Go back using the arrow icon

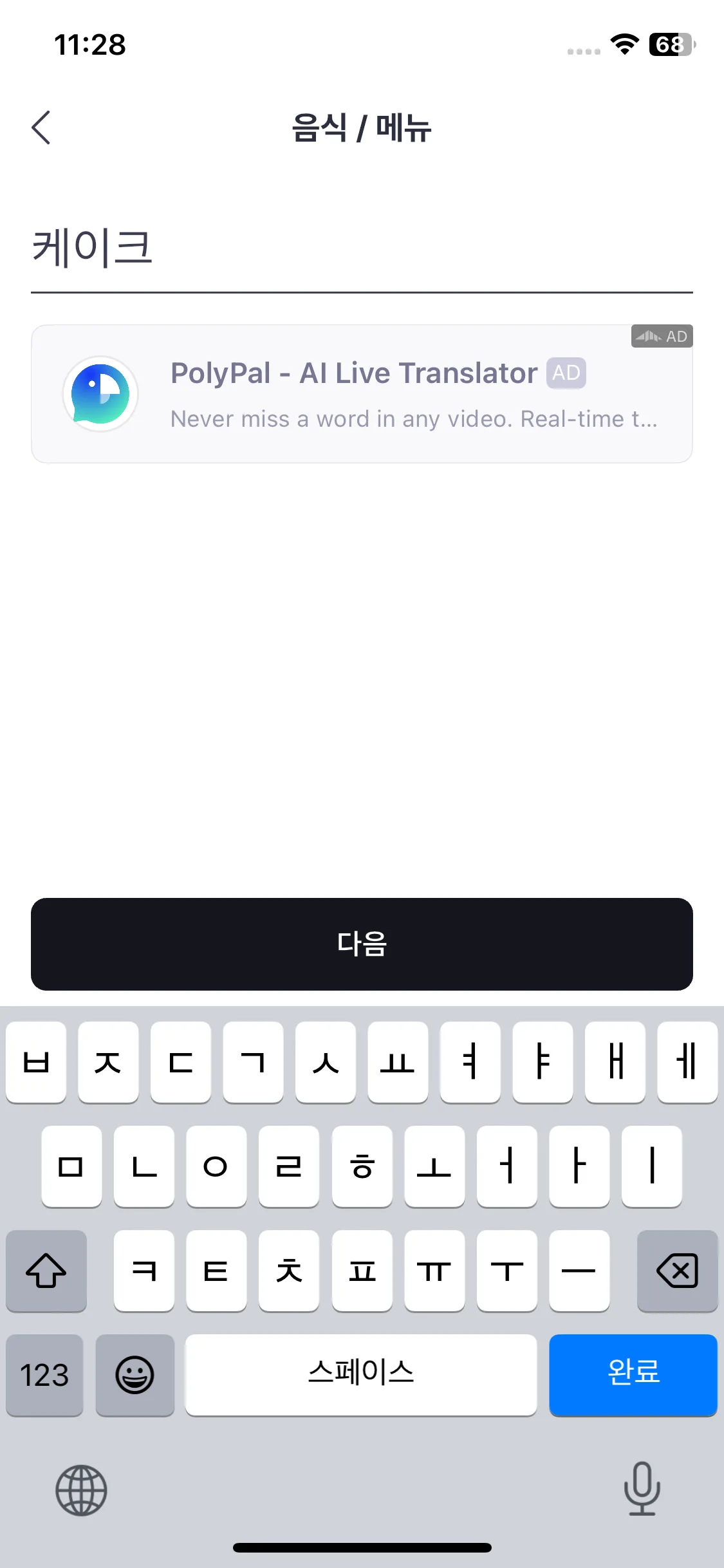[x=41, y=127]
